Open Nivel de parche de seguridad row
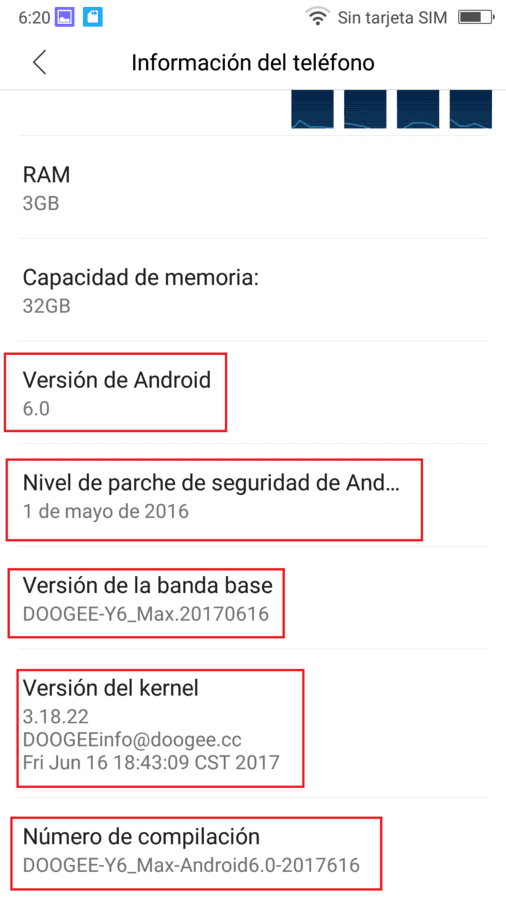The image size is (506, 900). point(253,495)
